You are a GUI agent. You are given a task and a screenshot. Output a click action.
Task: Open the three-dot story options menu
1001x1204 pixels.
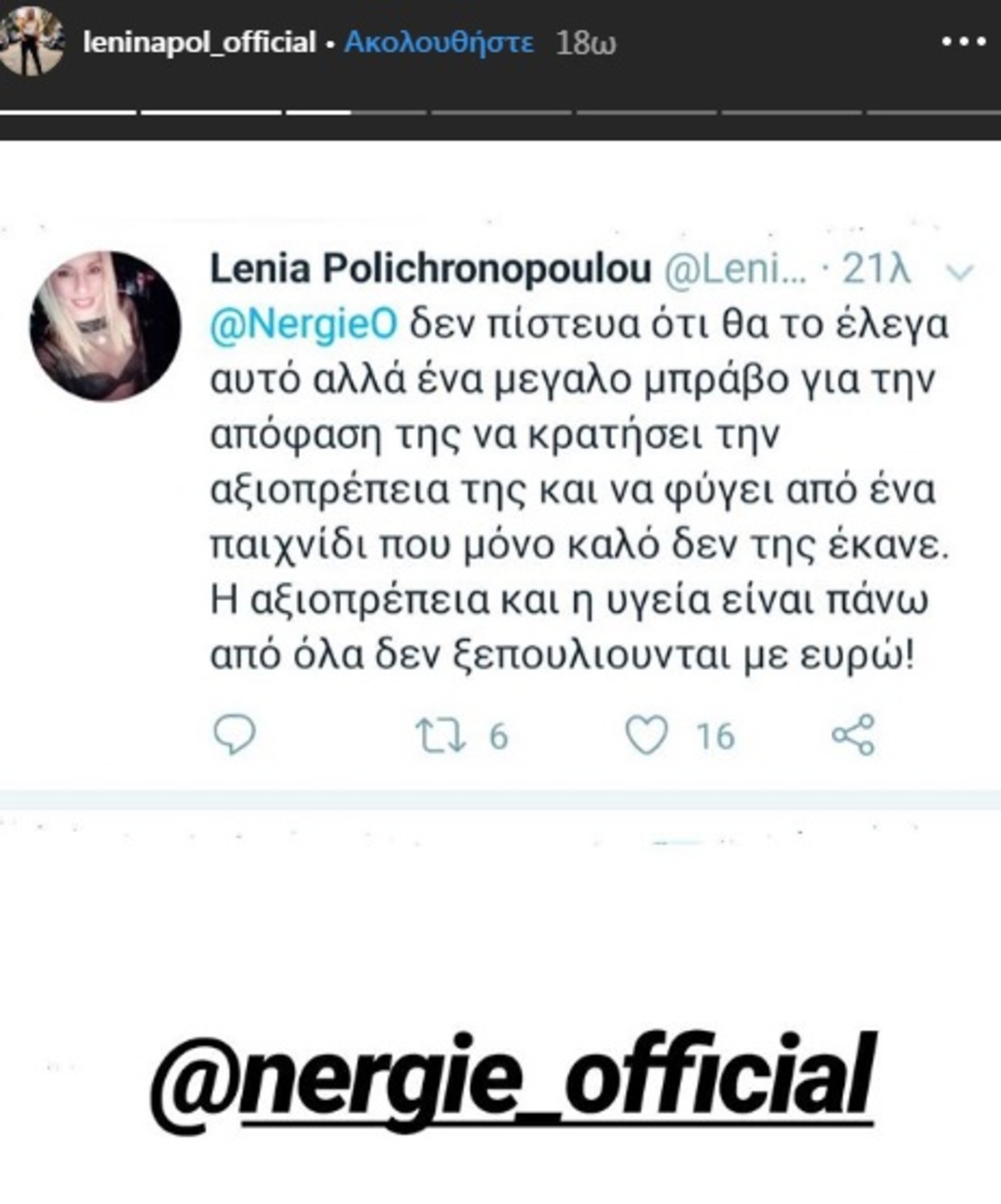(963, 43)
